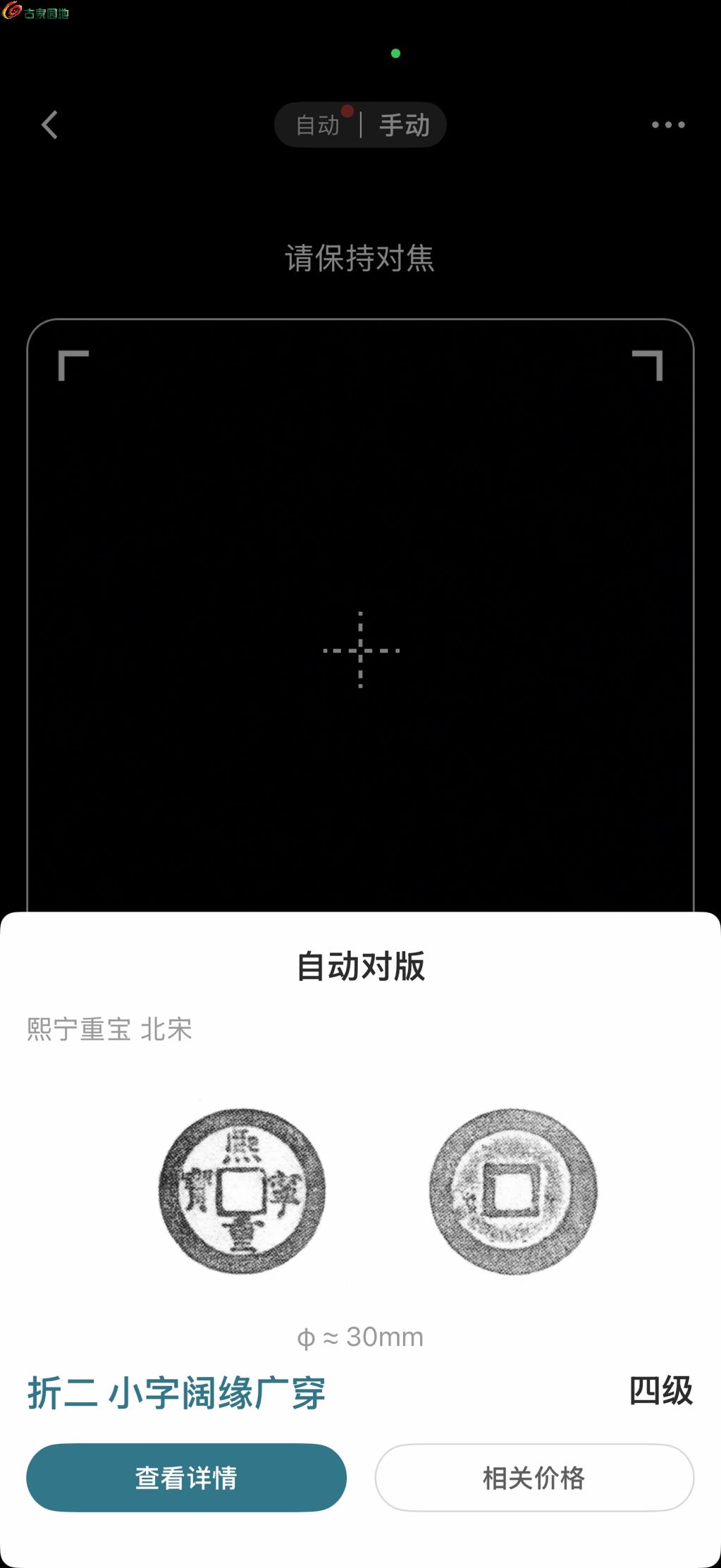
Task: Open the 折二 小字阔缘广穿 variety link
Action: coord(176,1393)
